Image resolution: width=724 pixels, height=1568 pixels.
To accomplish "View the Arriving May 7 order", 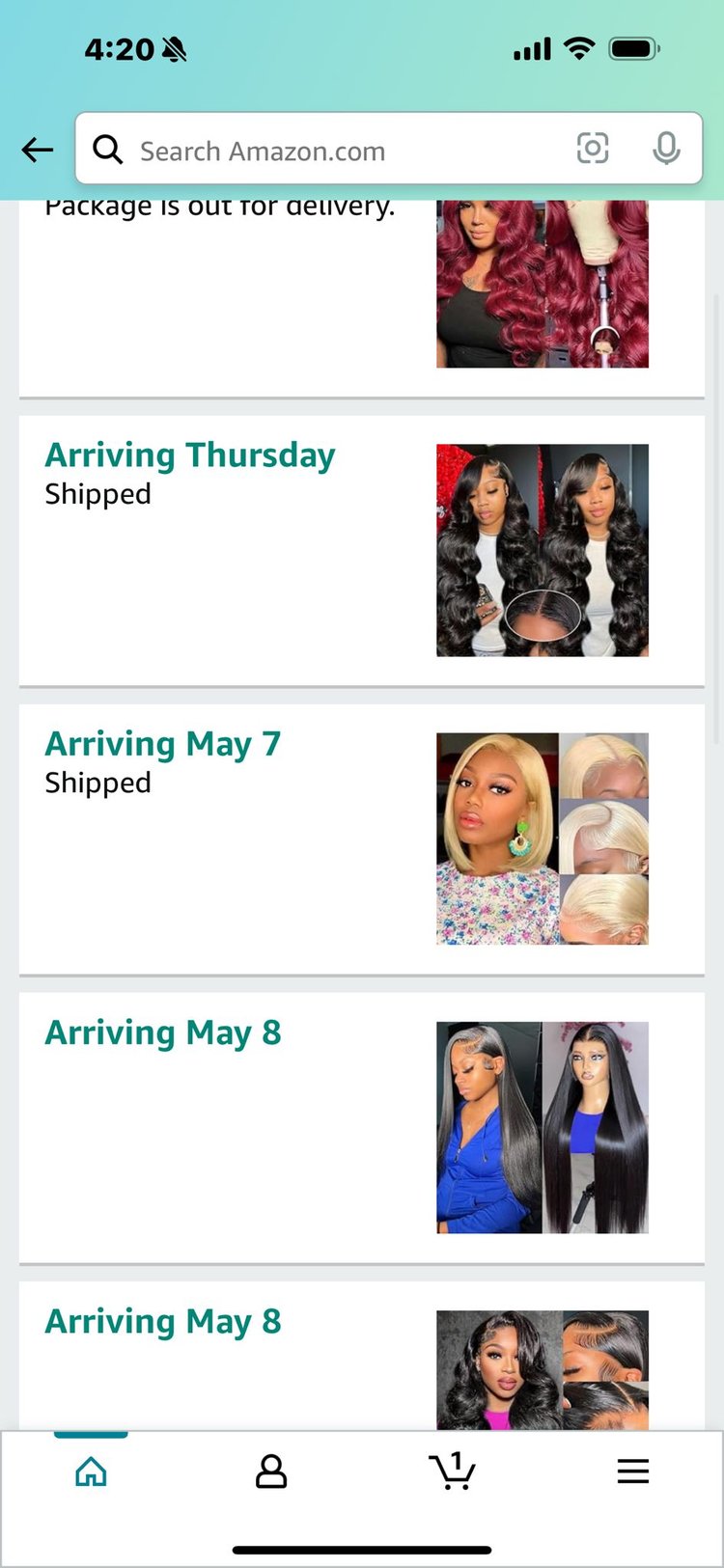I will tap(361, 839).
